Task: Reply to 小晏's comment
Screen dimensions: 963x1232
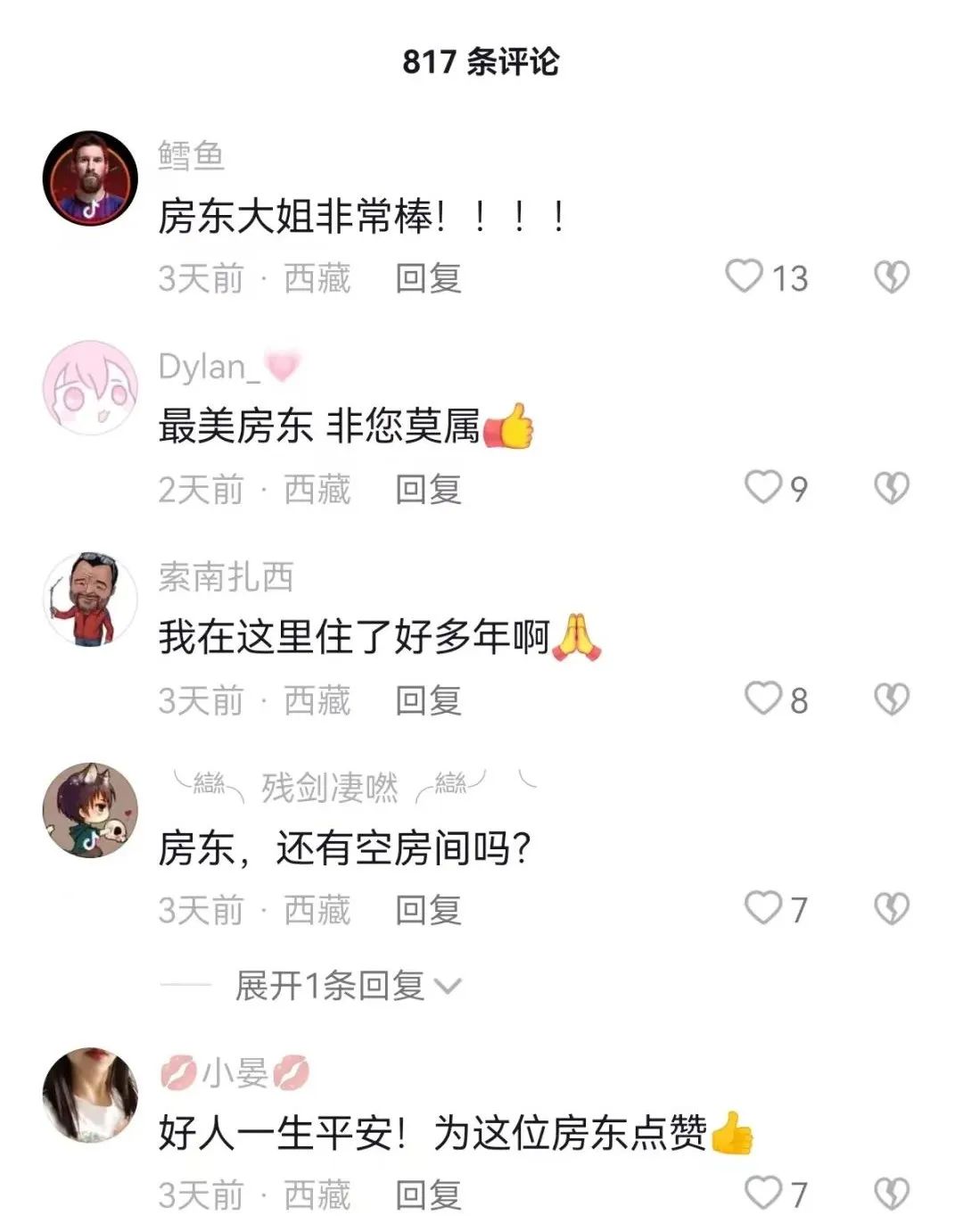Action: click(428, 1195)
